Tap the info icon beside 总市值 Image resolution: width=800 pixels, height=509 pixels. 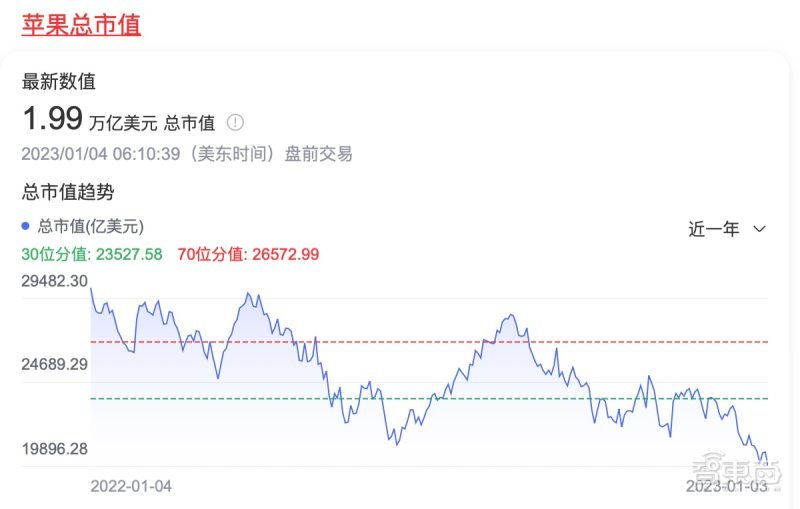[x=235, y=123]
